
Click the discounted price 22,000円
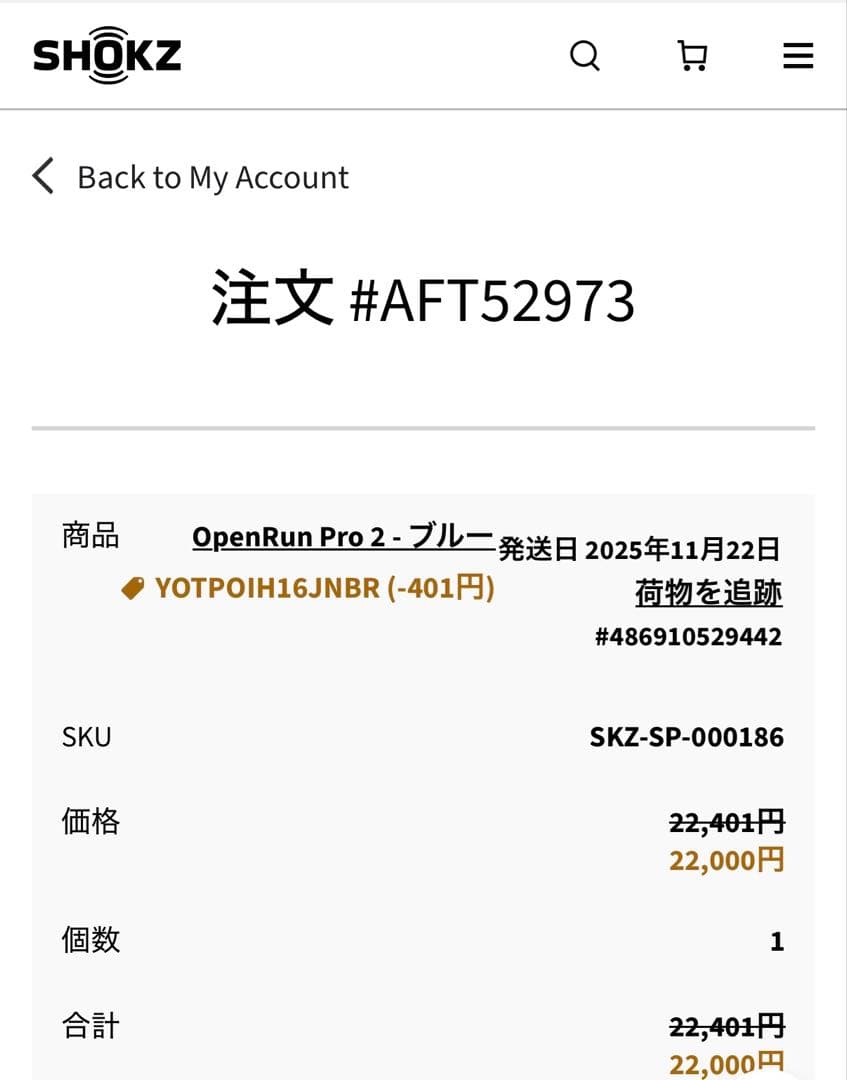tap(726, 859)
